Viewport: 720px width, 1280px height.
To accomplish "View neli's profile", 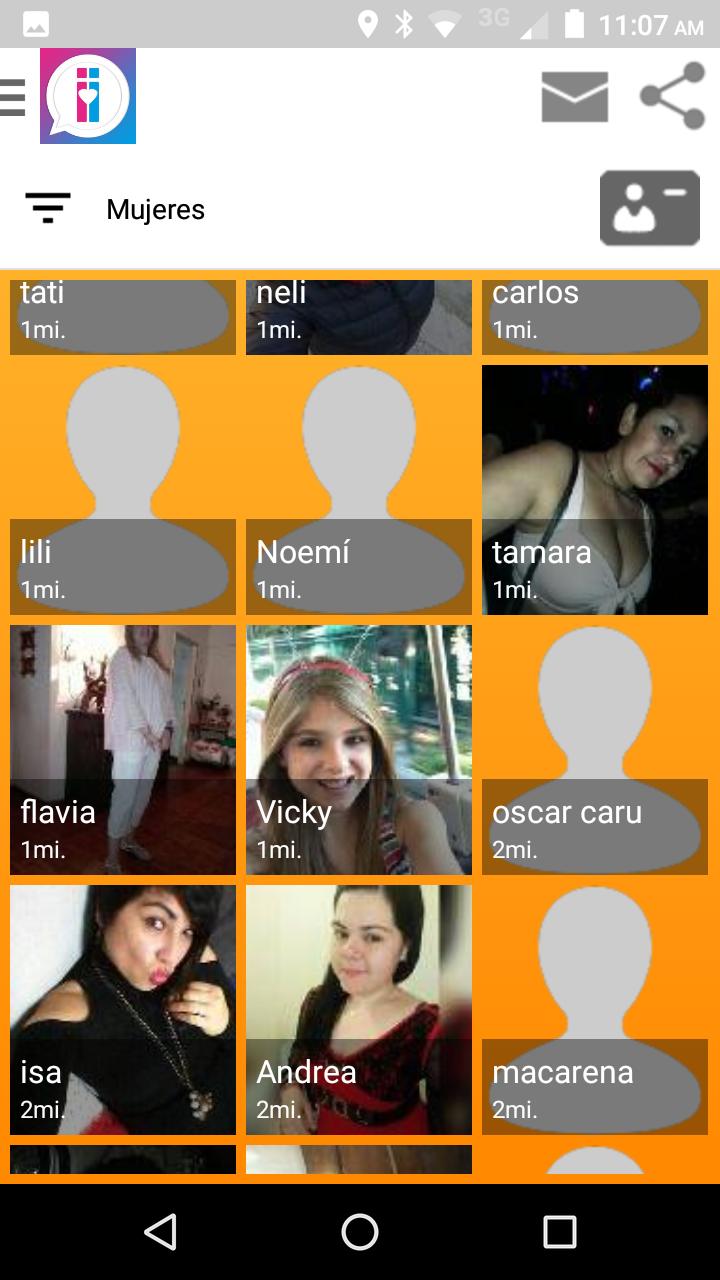I will tap(359, 316).
